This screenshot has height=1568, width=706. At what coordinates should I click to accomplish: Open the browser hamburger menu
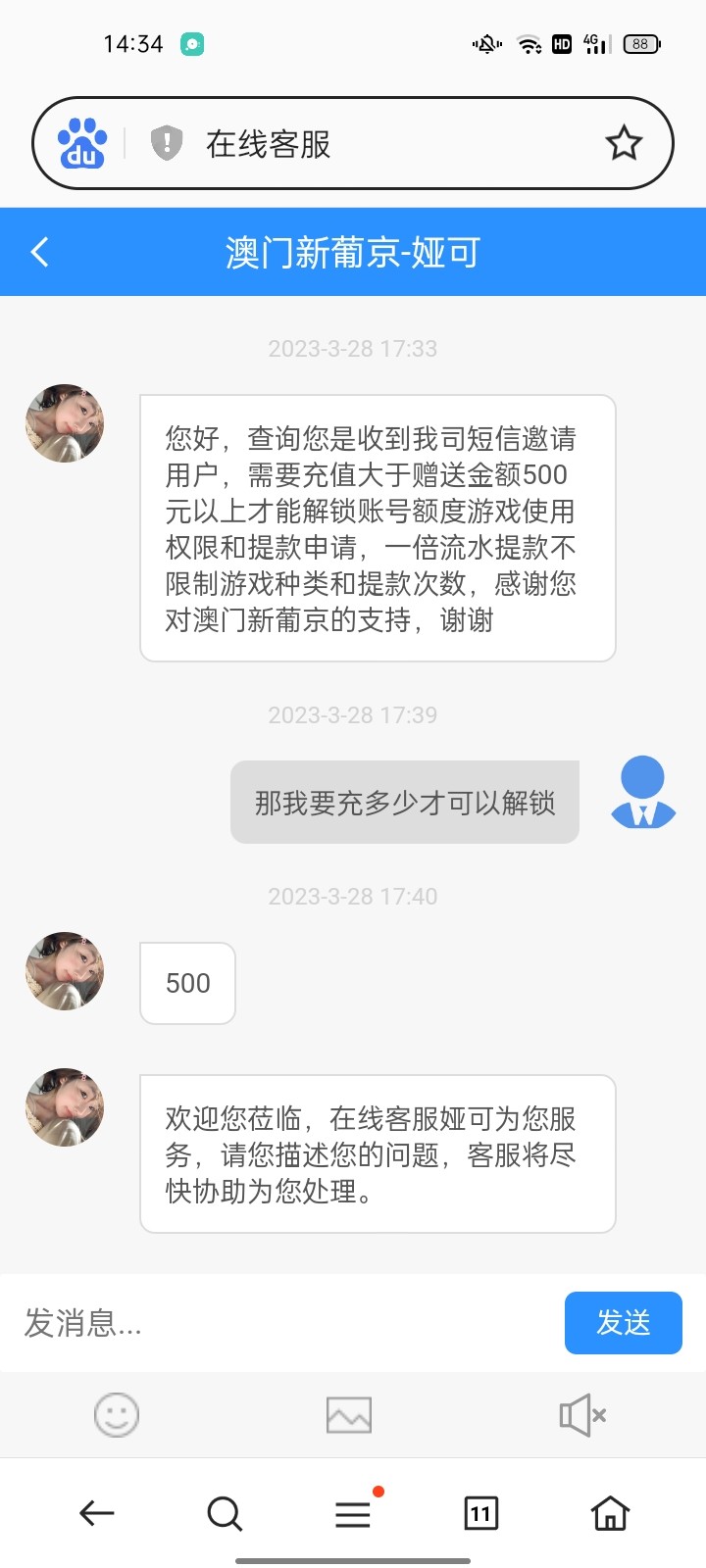pos(353,1514)
